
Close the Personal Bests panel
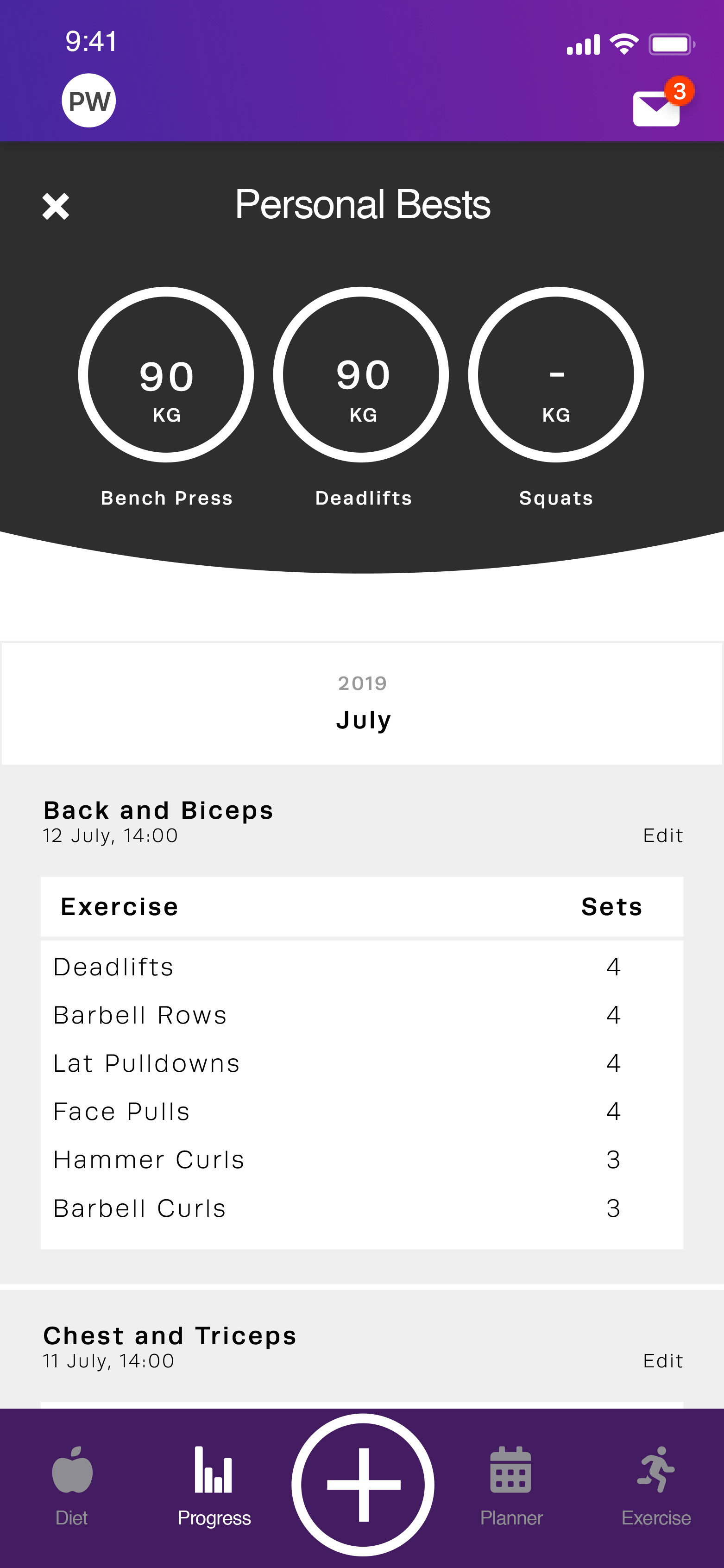[56, 206]
